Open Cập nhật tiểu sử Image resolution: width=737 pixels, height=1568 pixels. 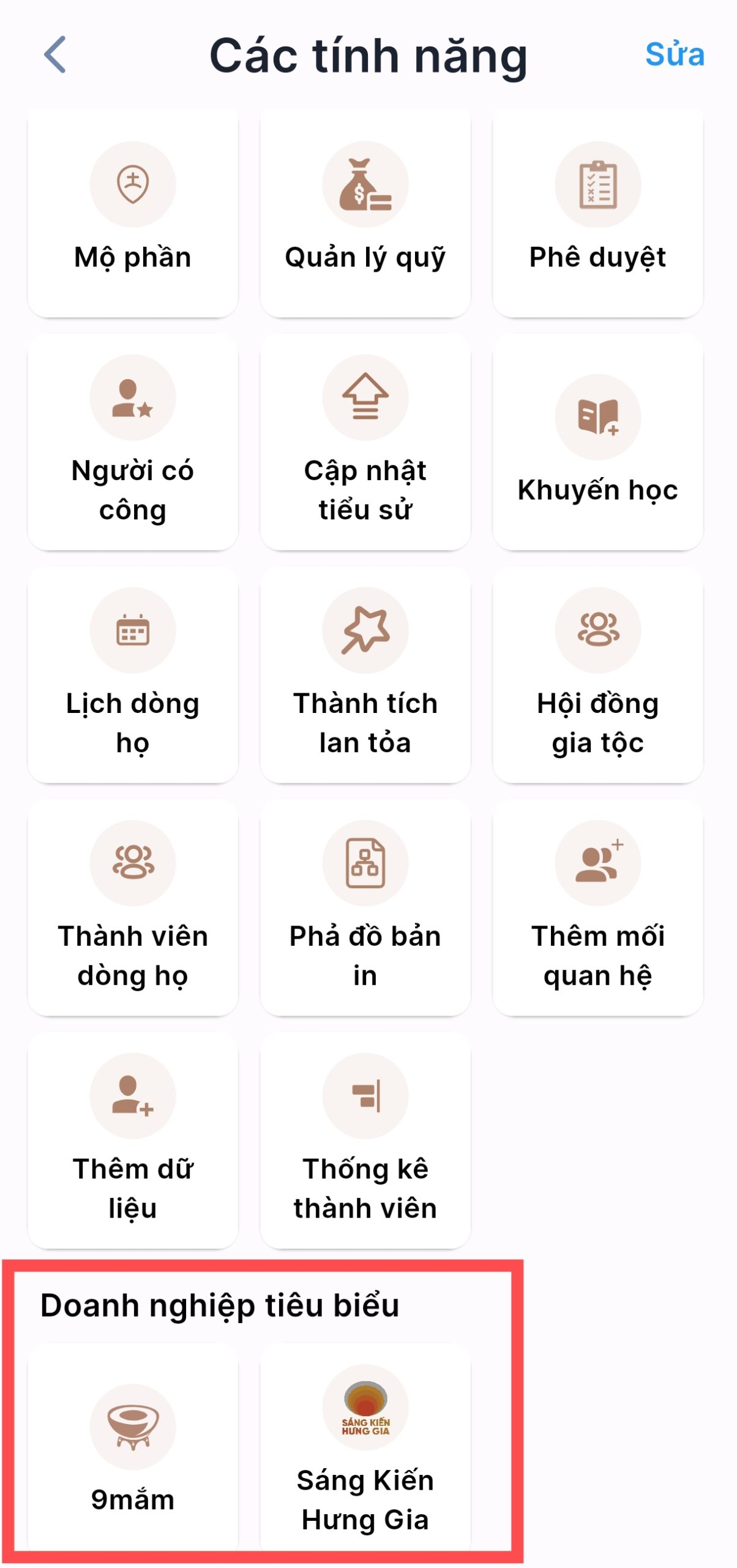coord(365,441)
